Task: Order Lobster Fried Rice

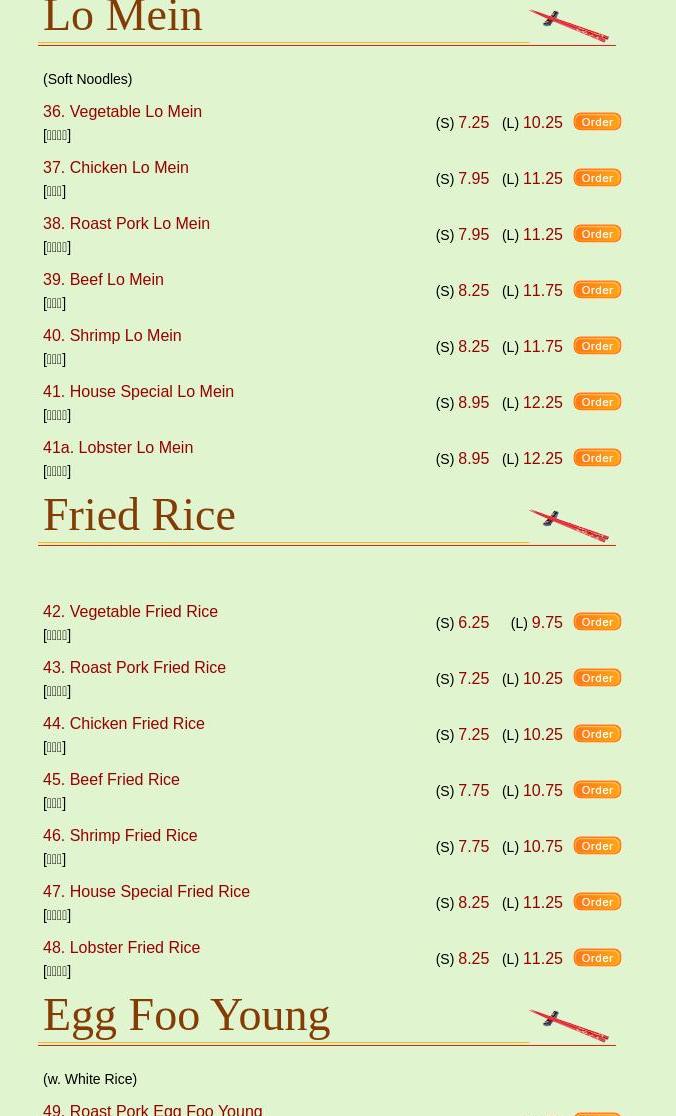Action: pyautogui.click(x=597, y=958)
